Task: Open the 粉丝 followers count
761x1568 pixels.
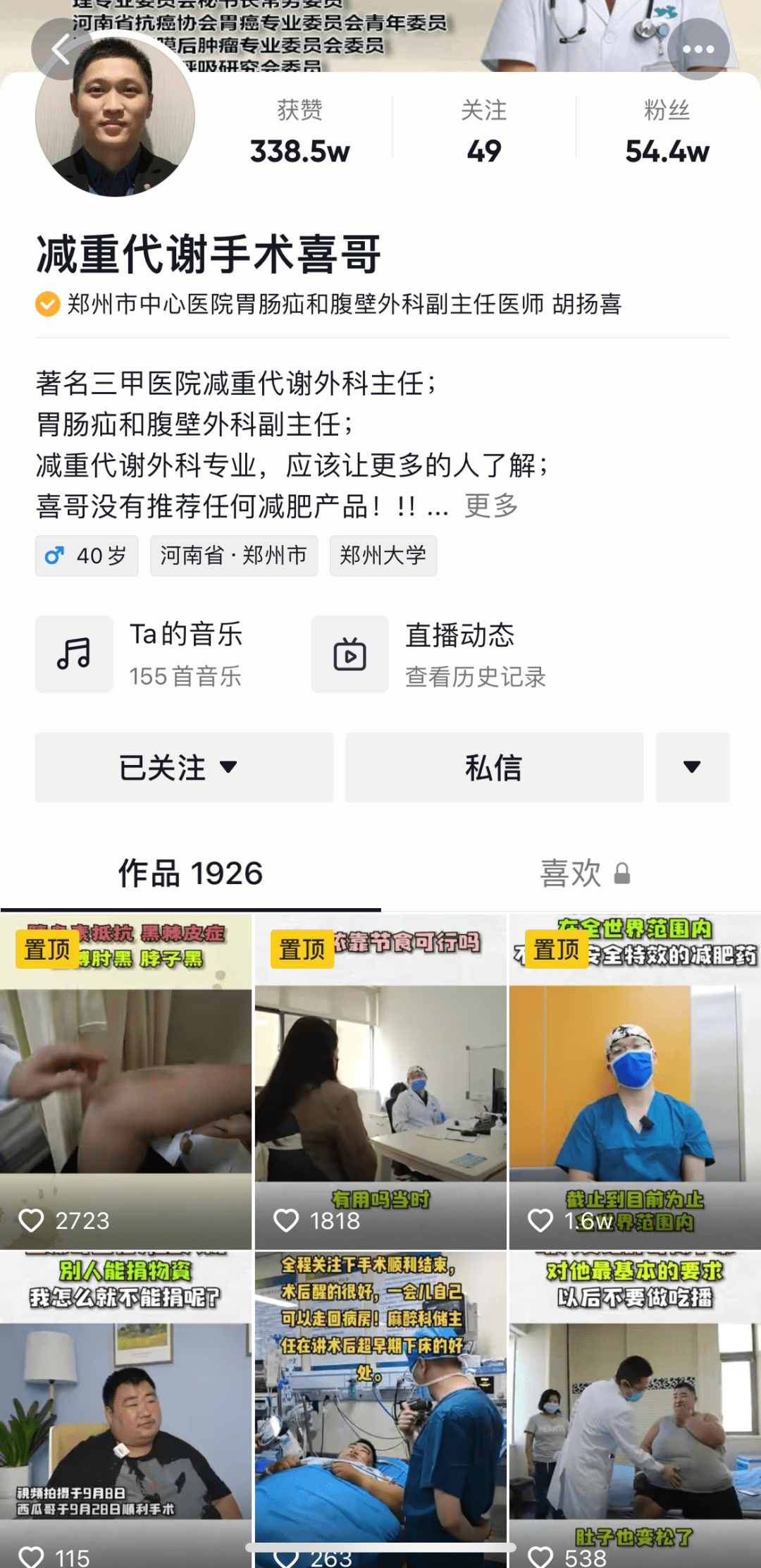Action: pos(667,131)
